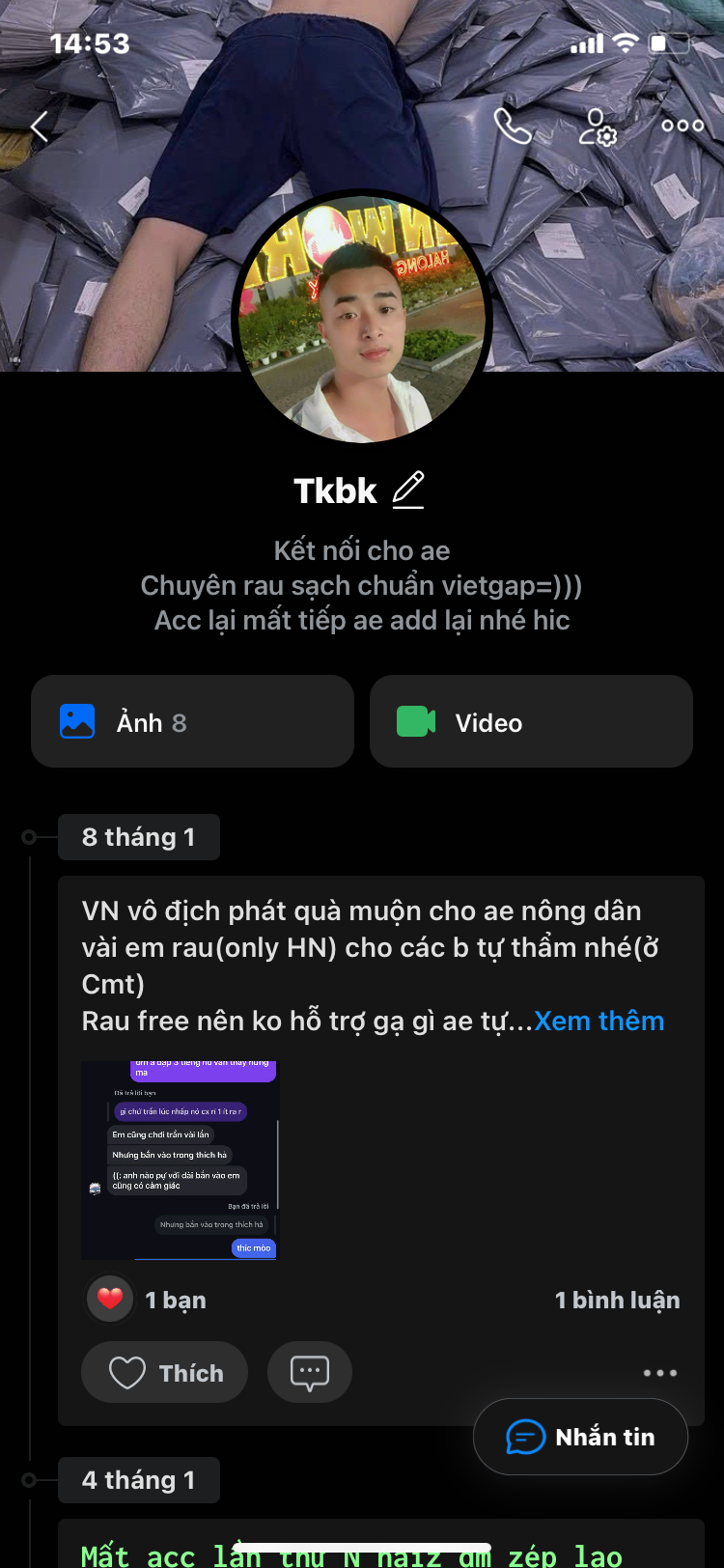Message Tkbk with Nhắn tin
The height and width of the screenshot is (1568, 724).
click(x=580, y=1437)
